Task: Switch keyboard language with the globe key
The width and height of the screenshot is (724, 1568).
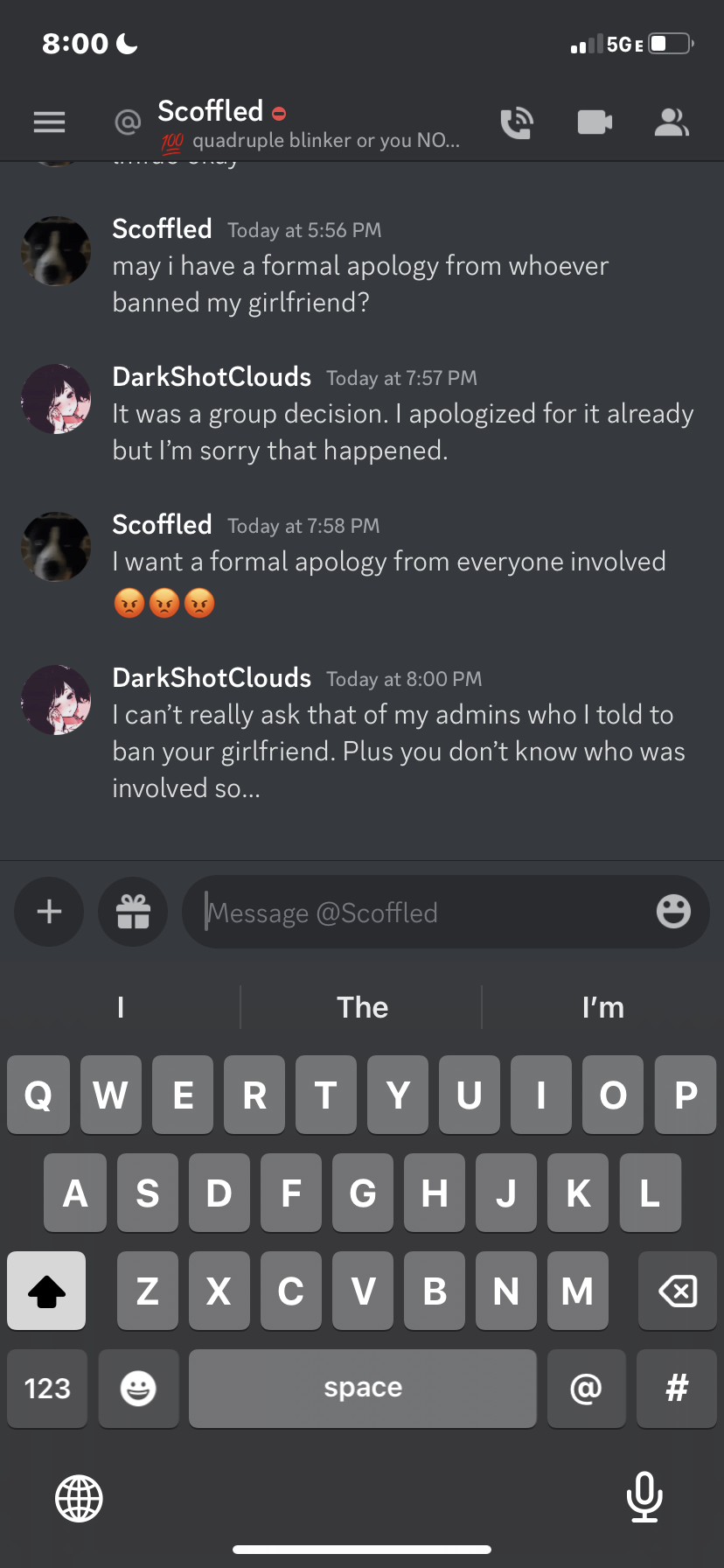Action: (79, 1498)
